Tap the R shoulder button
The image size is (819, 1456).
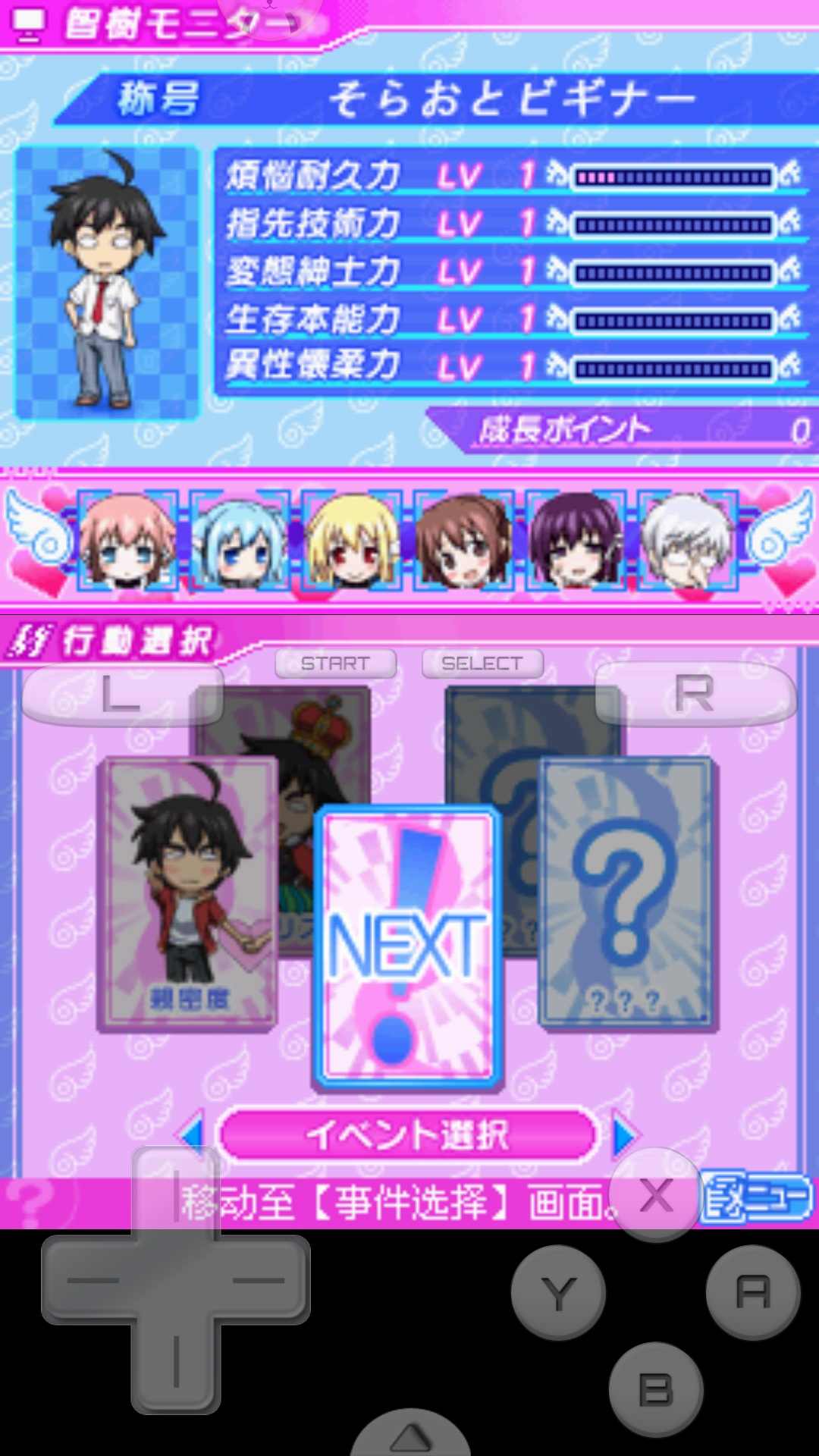tap(695, 694)
